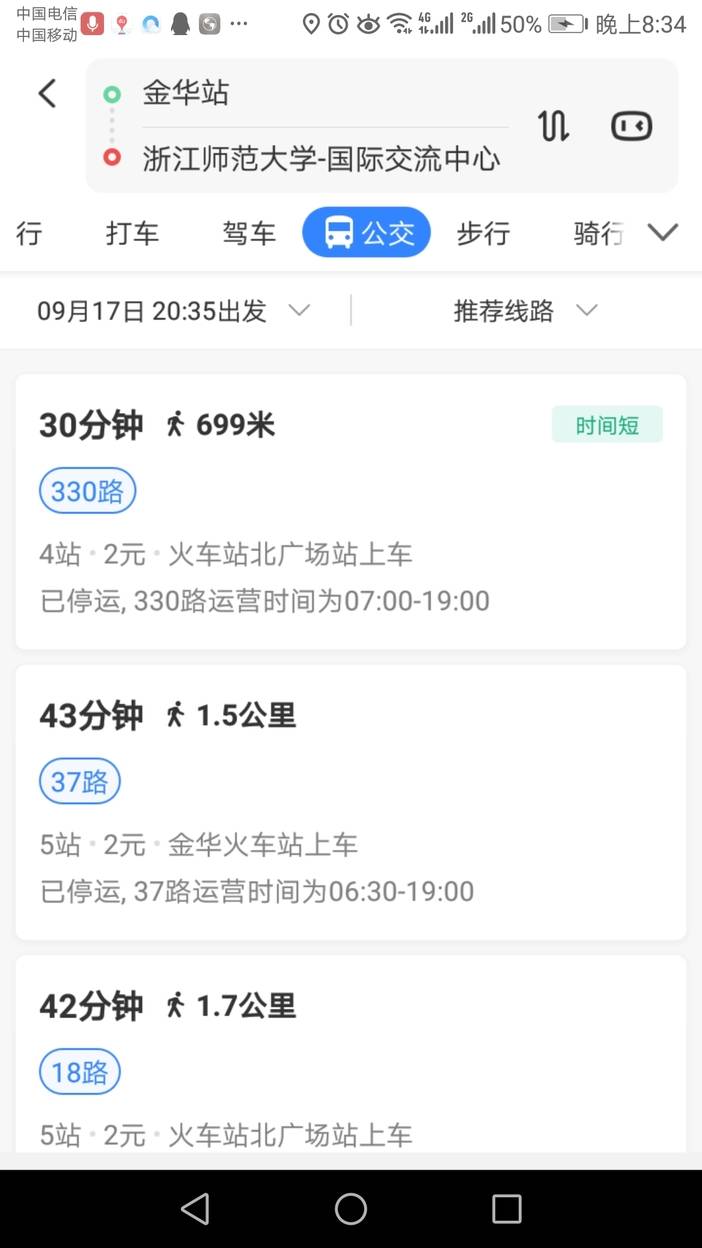Expand more travel modes chevron
The height and width of the screenshot is (1248, 702).
(x=663, y=233)
